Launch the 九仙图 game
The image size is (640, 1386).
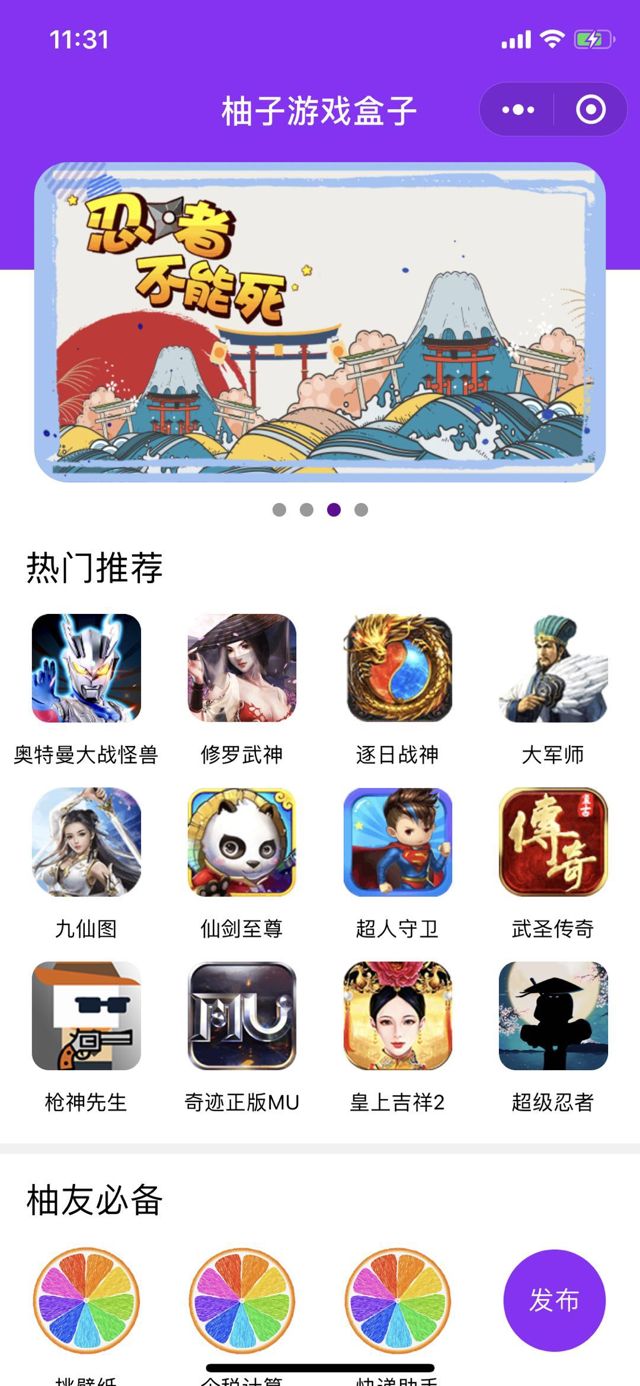coord(86,842)
